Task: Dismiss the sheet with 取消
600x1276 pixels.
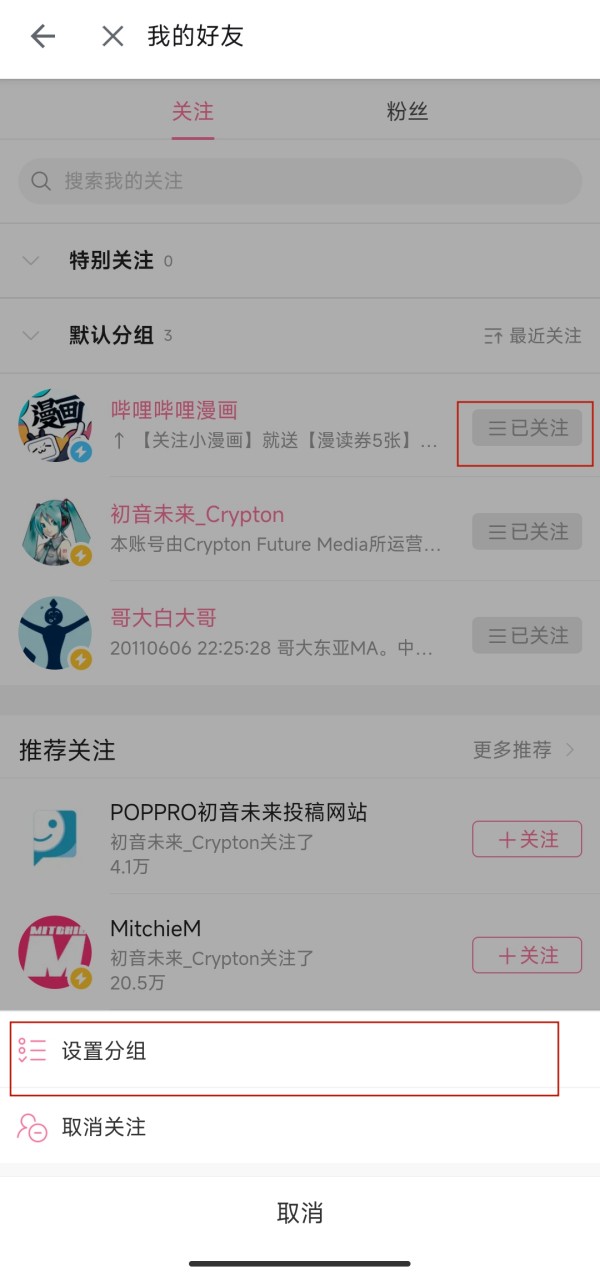Action: point(299,1213)
